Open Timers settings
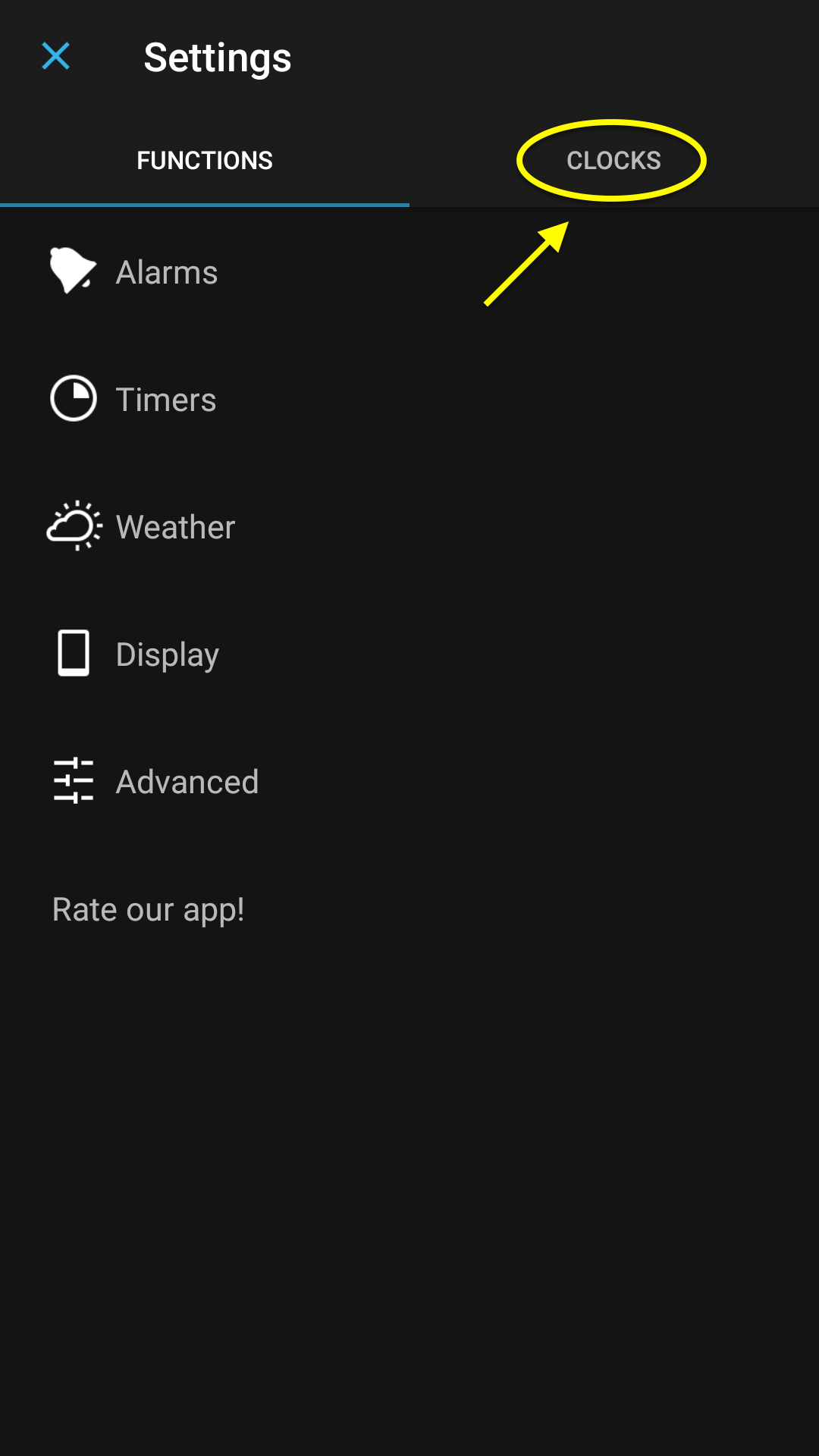The image size is (819, 1456). point(166,400)
